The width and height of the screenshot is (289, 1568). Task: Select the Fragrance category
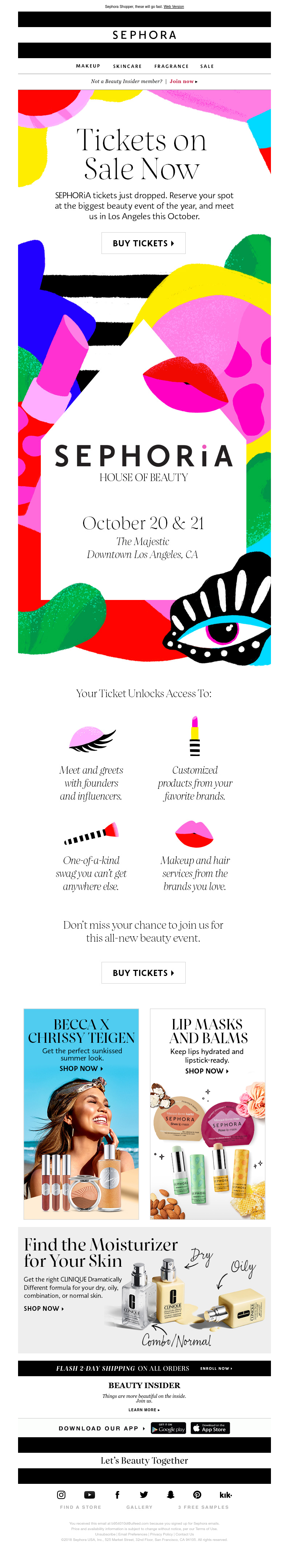point(171,66)
